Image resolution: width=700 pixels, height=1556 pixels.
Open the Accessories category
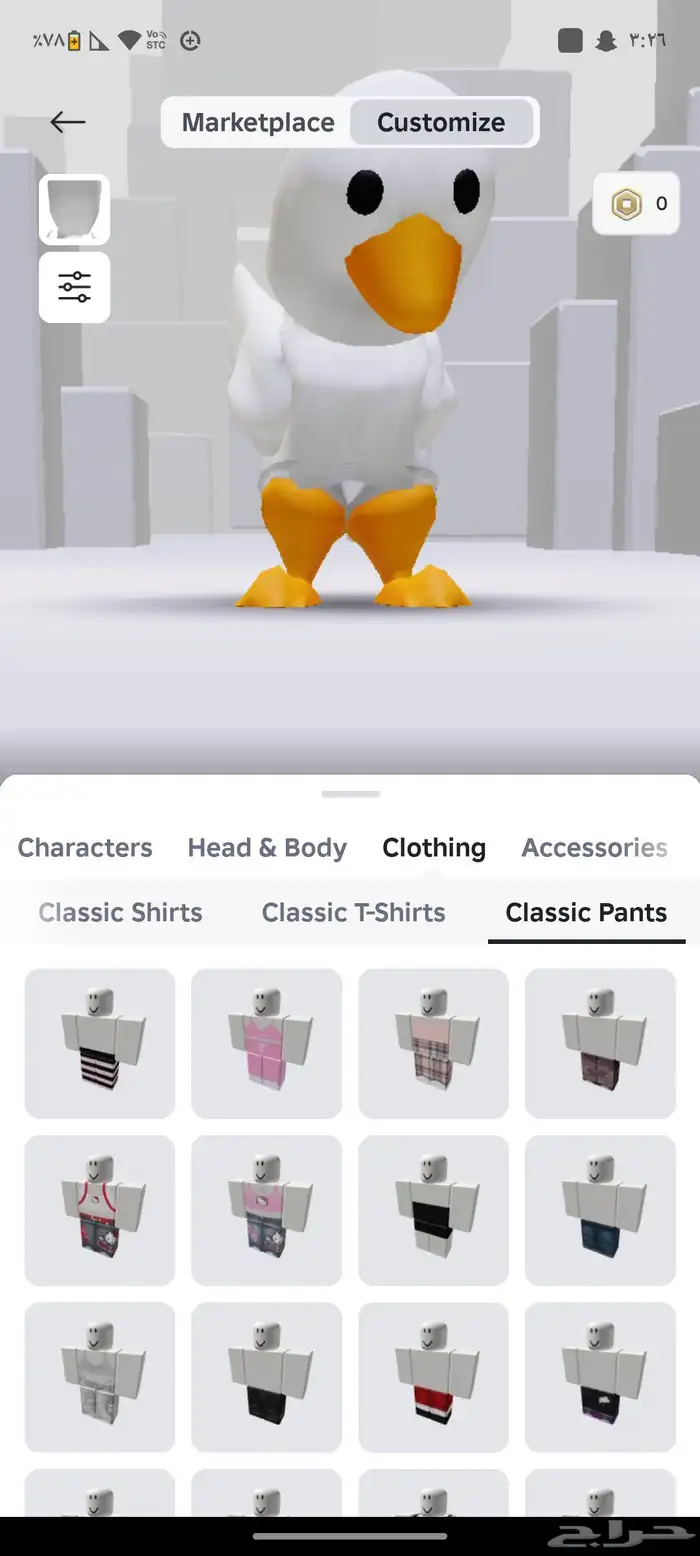[x=594, y=847]
